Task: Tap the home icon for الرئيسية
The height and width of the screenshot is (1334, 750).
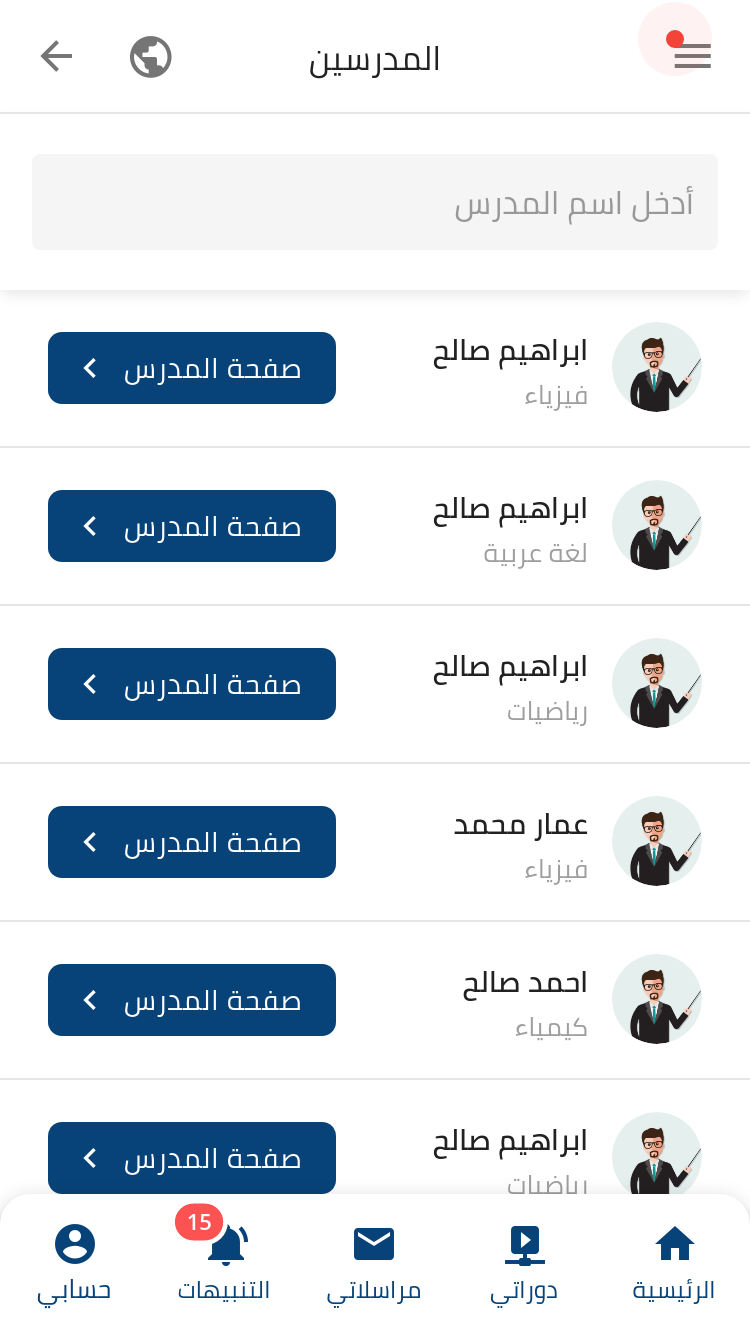Action: [674, 1244]
